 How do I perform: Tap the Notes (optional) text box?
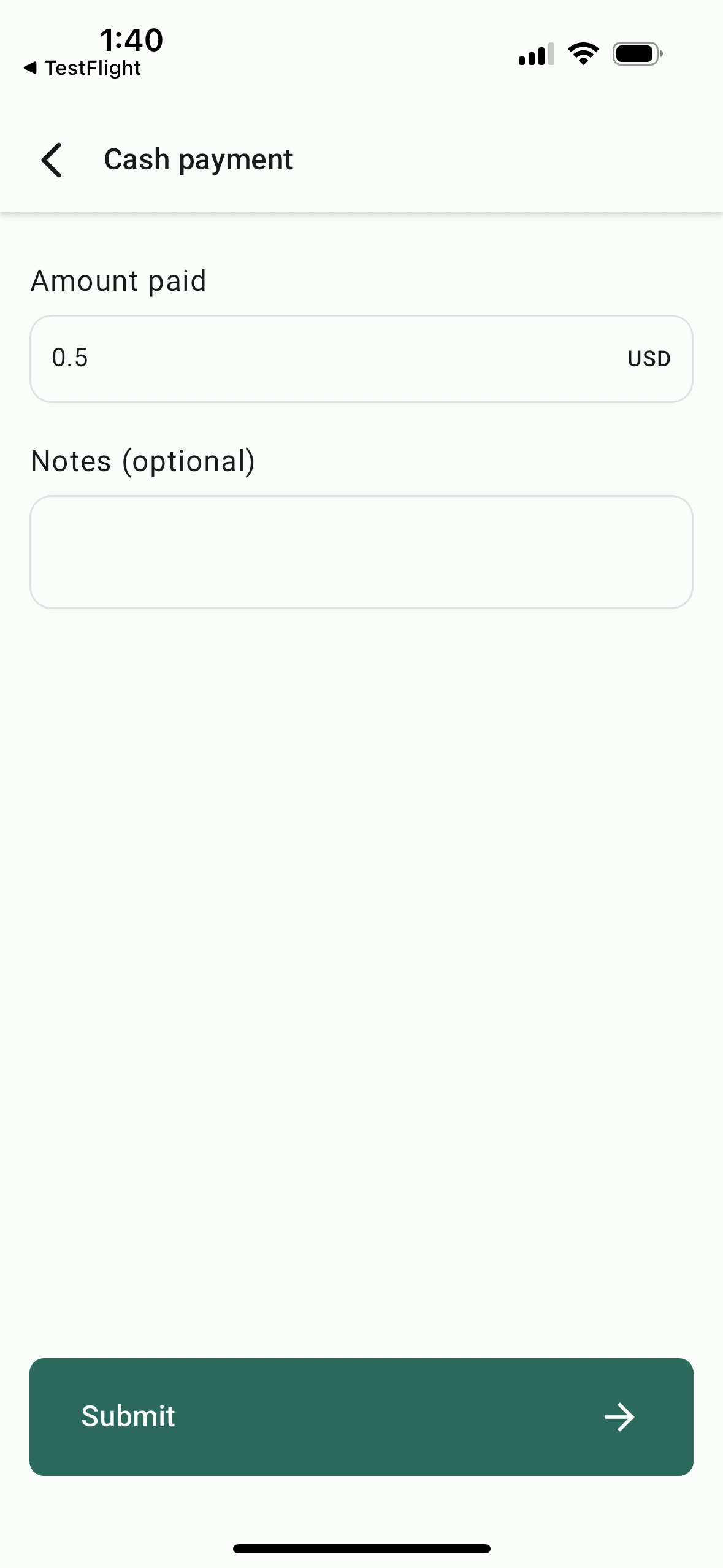pyautogui.click(x=361, y=552)
